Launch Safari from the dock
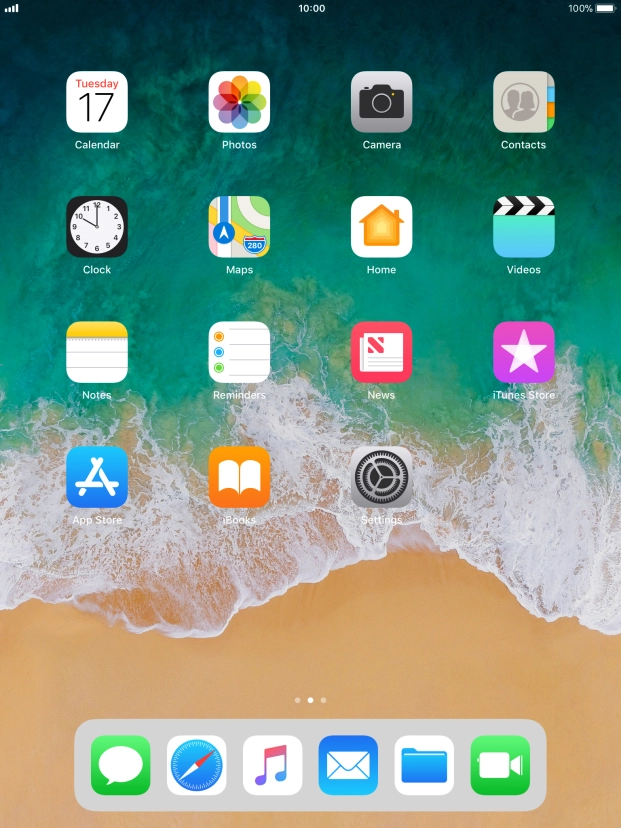621x828 pixels. coord(196,765)
